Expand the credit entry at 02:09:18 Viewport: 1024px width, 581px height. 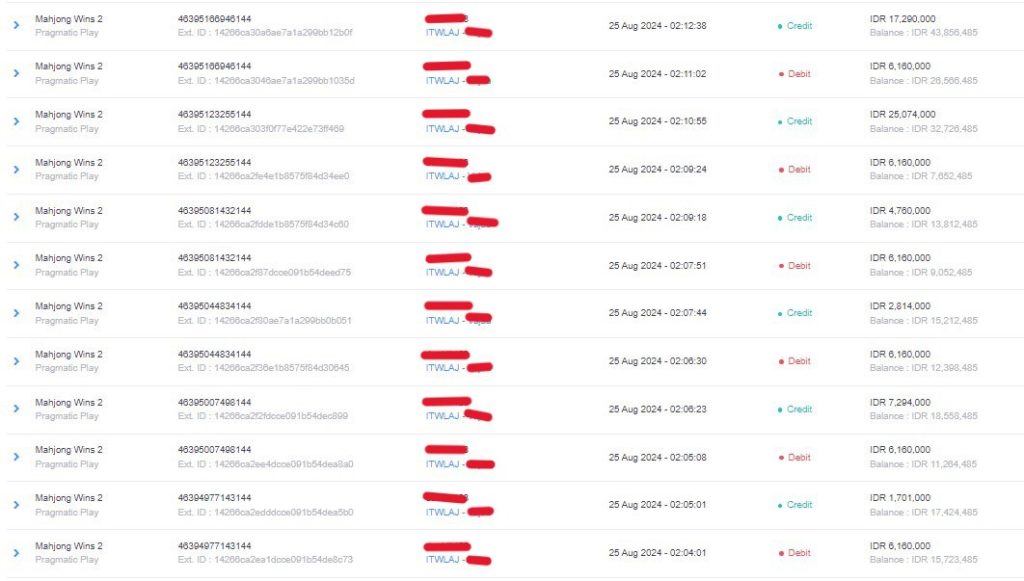16,217
